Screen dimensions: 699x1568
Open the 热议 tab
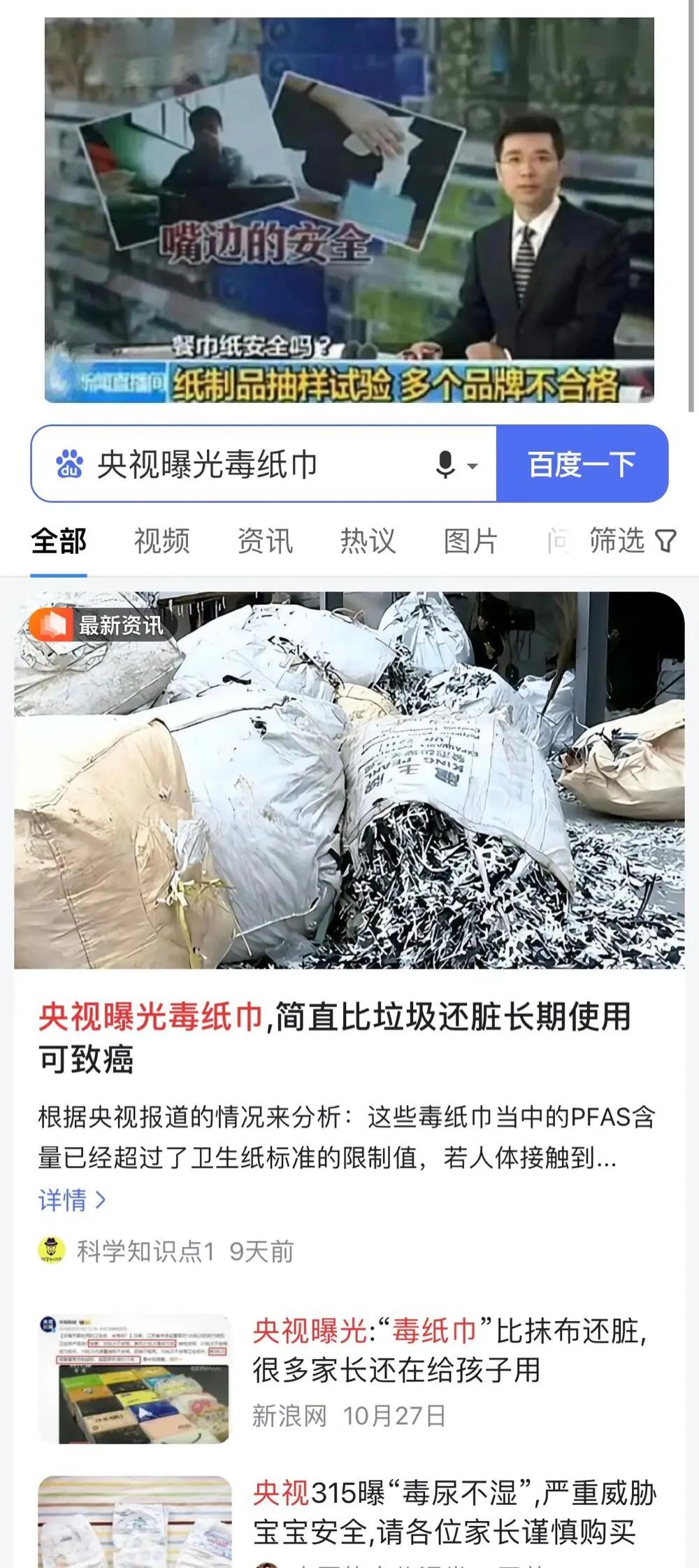pos(368,541)
